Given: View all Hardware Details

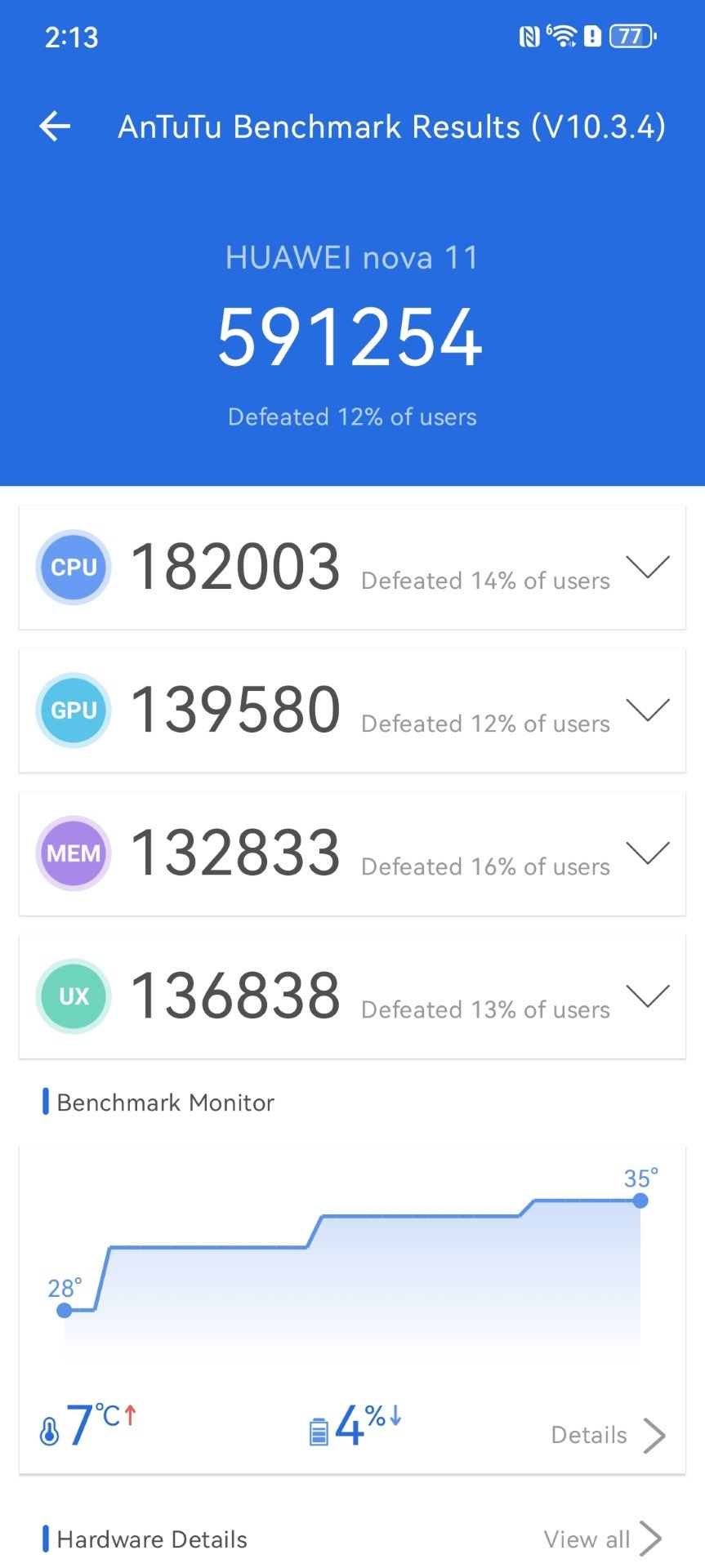Looking at the screenshot, I should pos(602,1539).
